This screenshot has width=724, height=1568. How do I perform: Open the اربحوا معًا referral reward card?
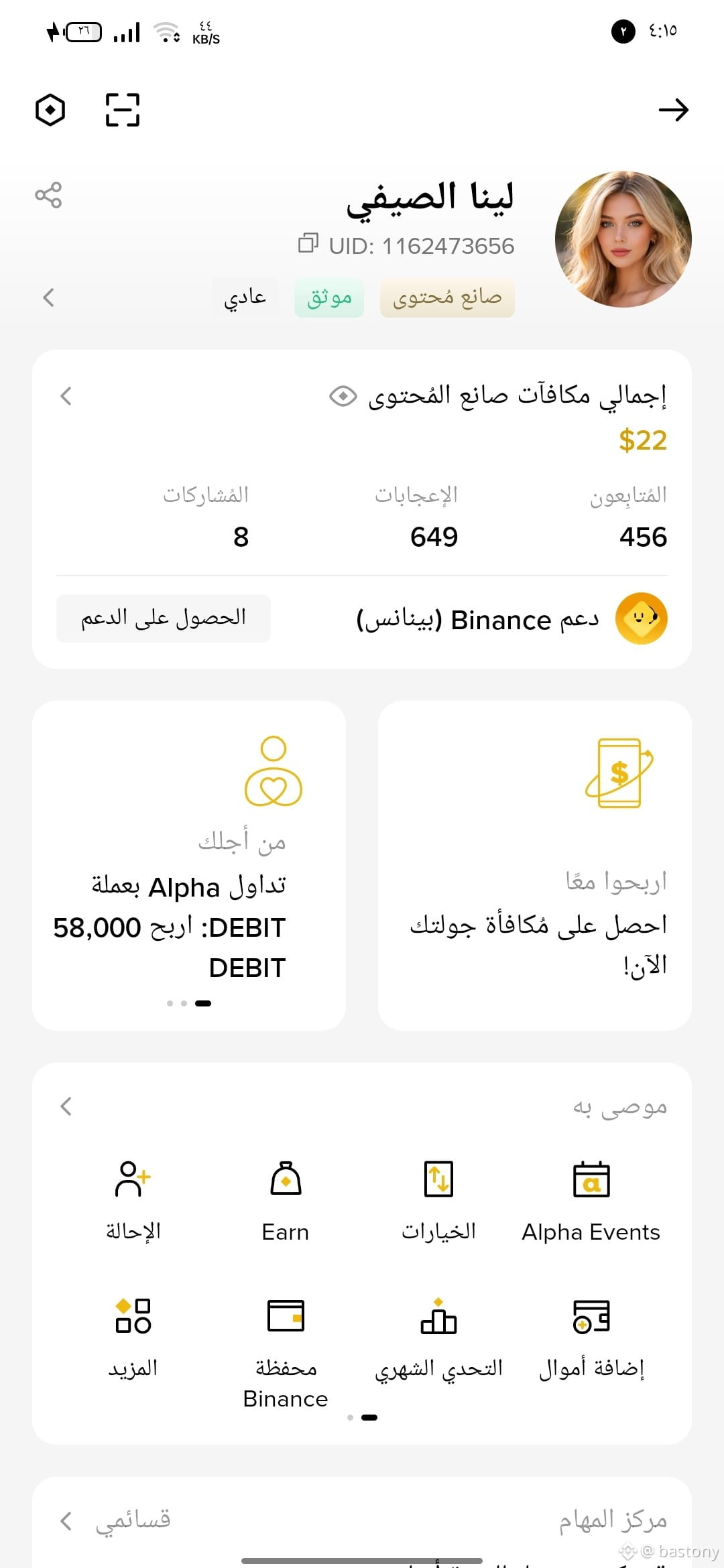click(535, 865)
